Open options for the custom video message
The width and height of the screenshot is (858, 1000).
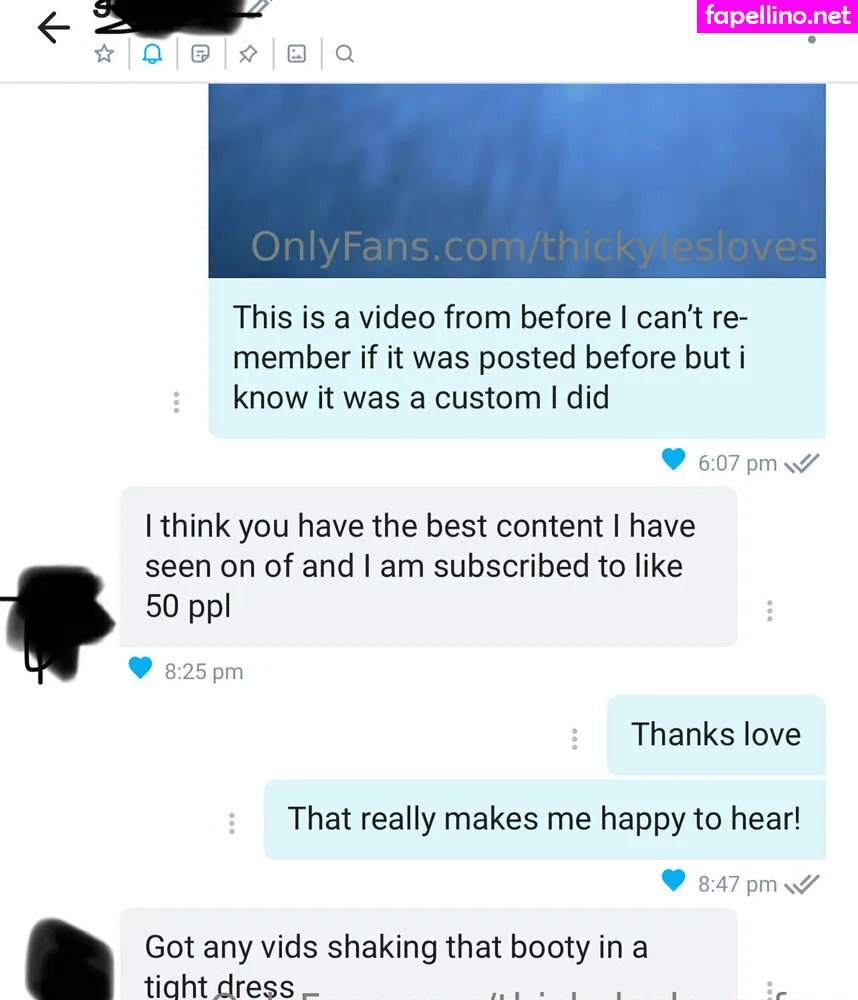176,402
